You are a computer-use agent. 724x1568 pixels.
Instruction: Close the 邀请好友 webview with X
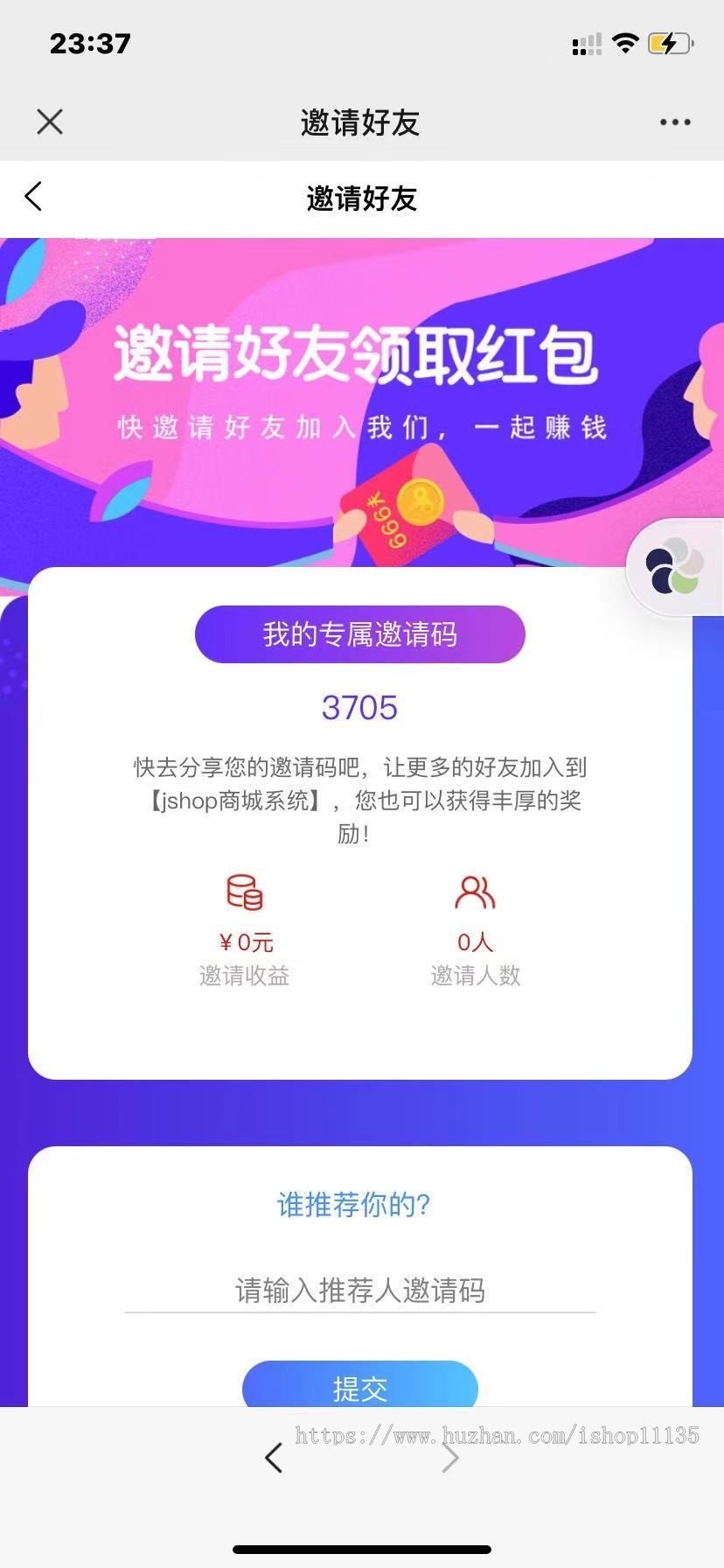pos(50,122)
